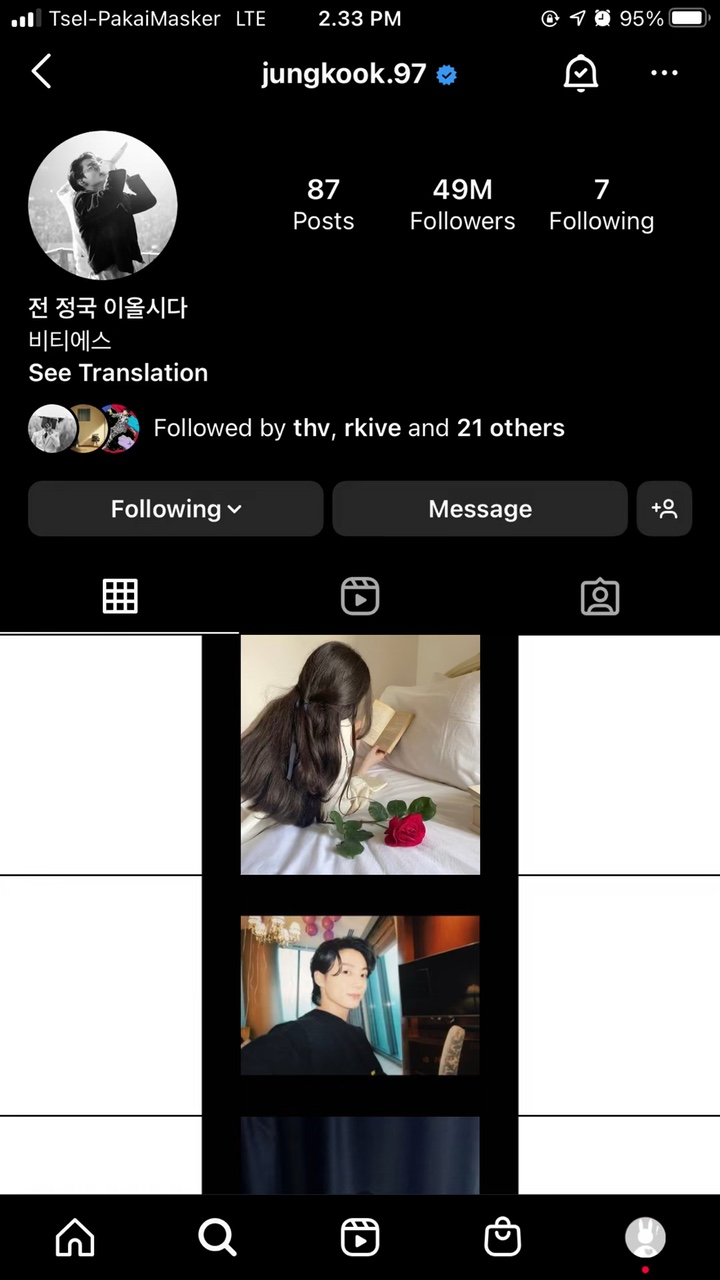The image size is (720, 1280).
Task: View the profile picture
Action: tap(103, 205)
